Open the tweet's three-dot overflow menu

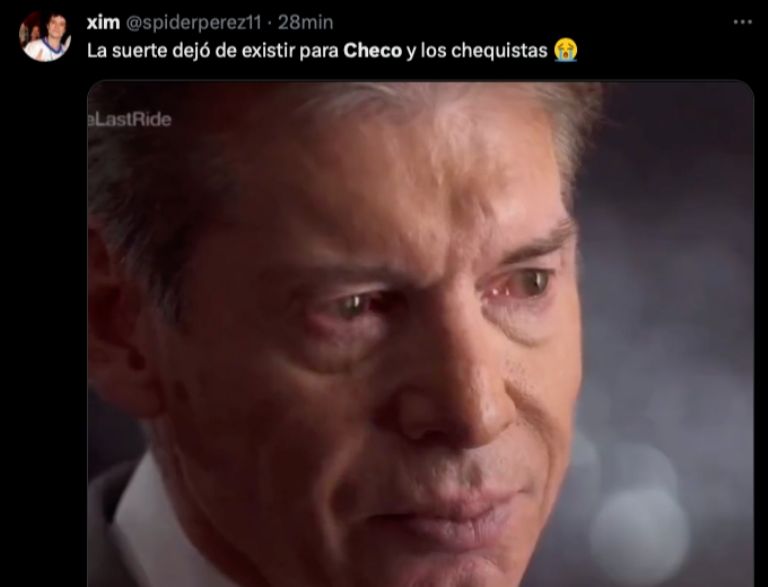click(742, 22)
